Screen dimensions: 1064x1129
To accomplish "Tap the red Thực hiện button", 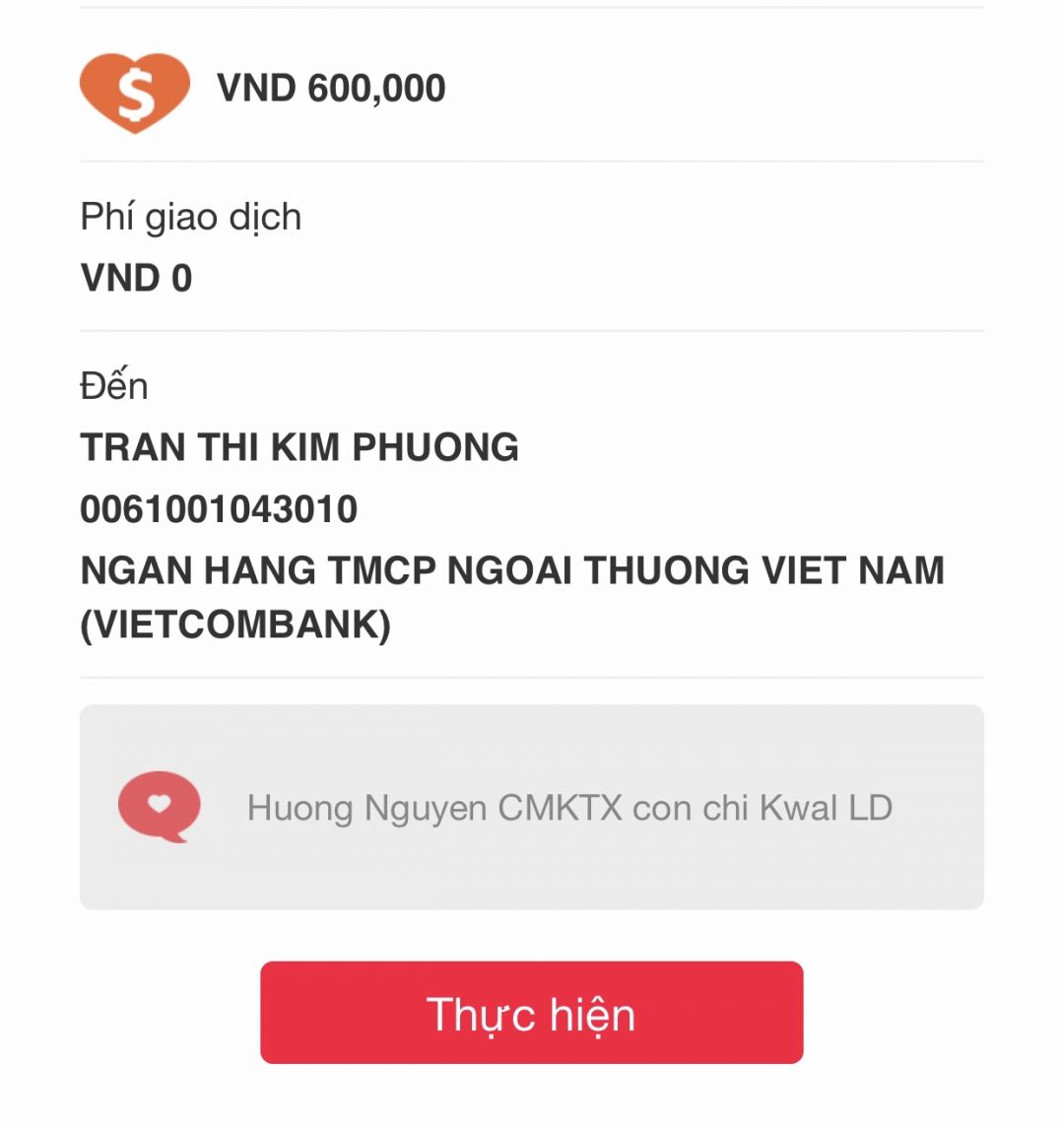I will click(531, 1013).
